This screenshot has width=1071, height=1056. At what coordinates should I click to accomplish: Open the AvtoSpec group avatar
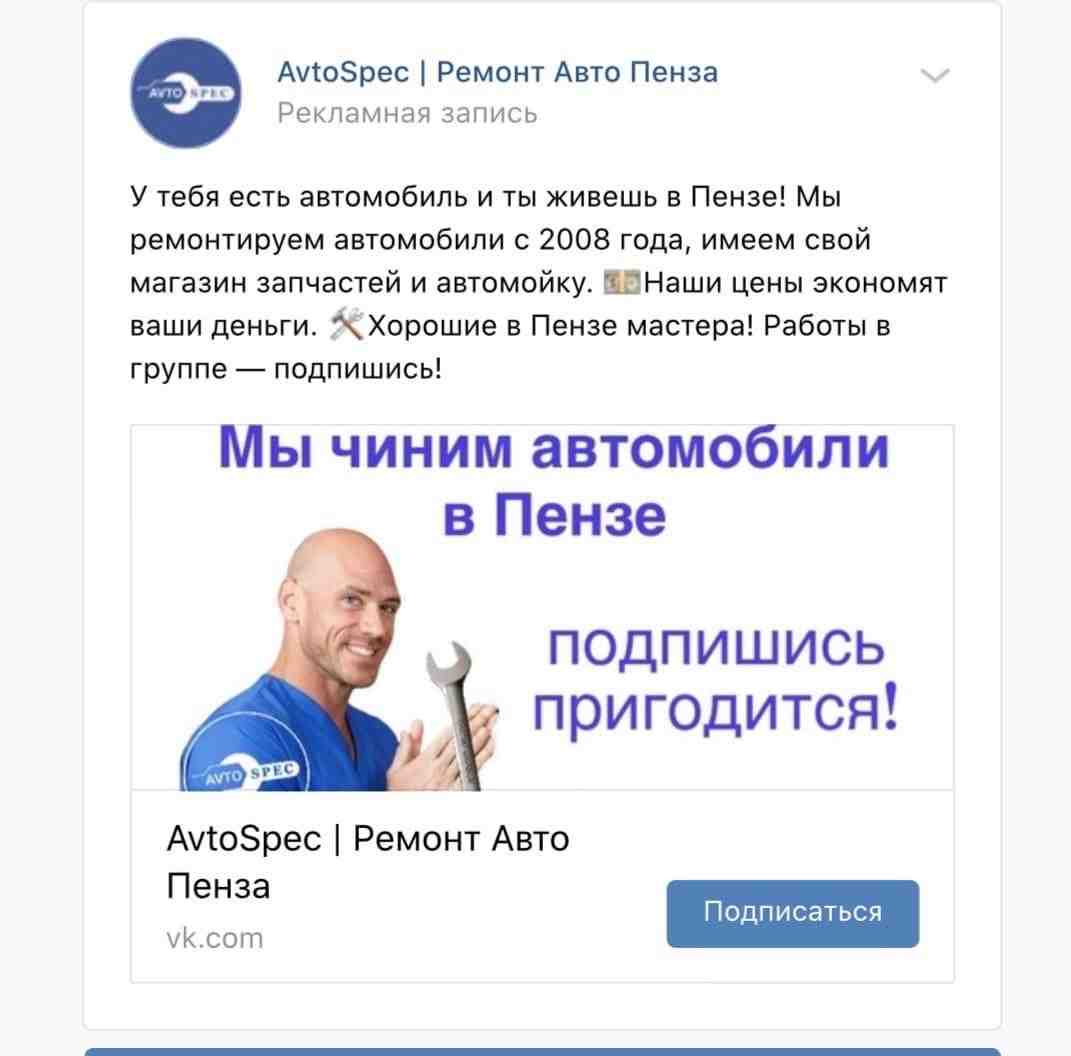click(185, 93)
